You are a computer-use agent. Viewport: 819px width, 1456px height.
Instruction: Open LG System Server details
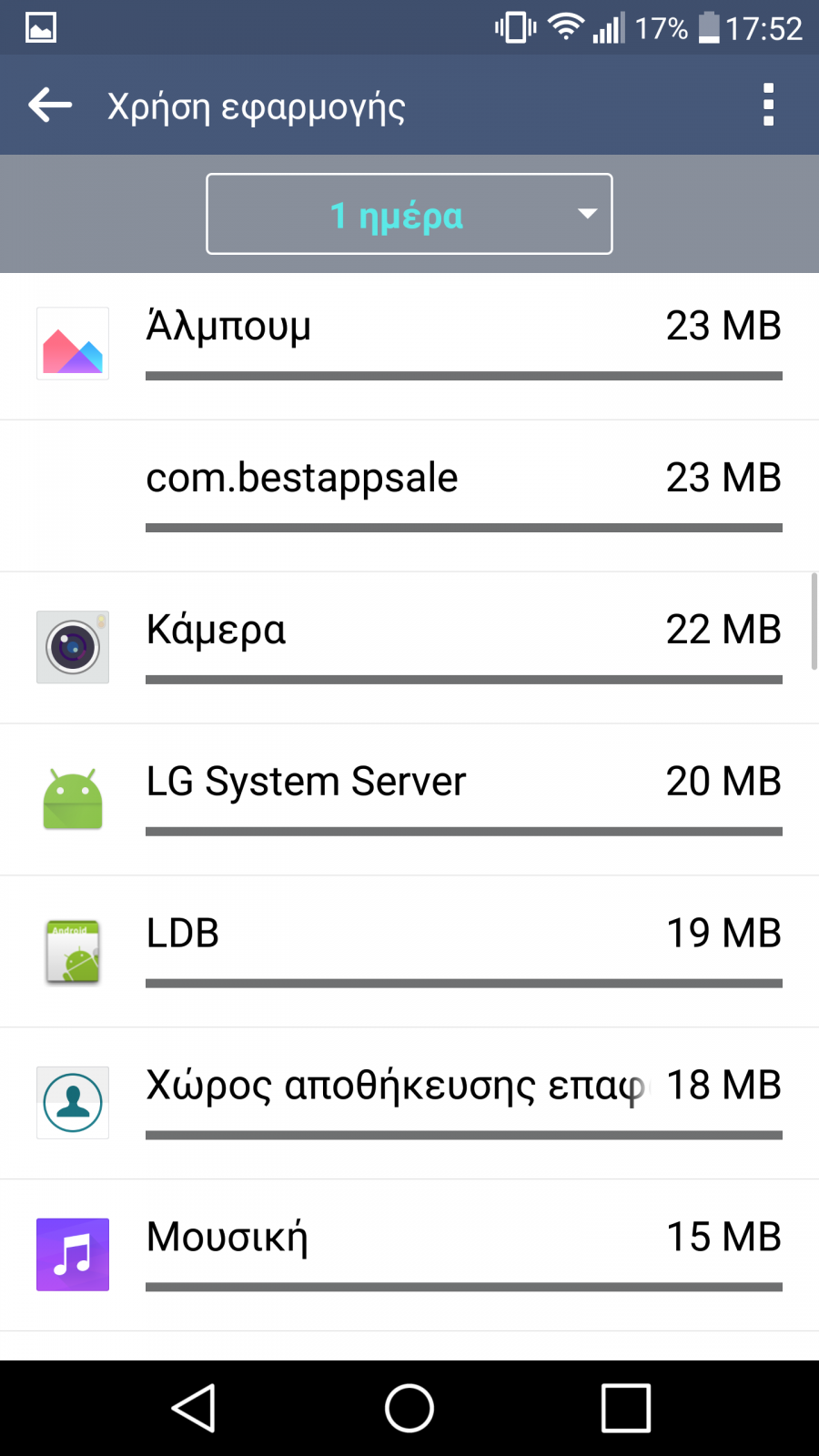[x=409, y=800]
